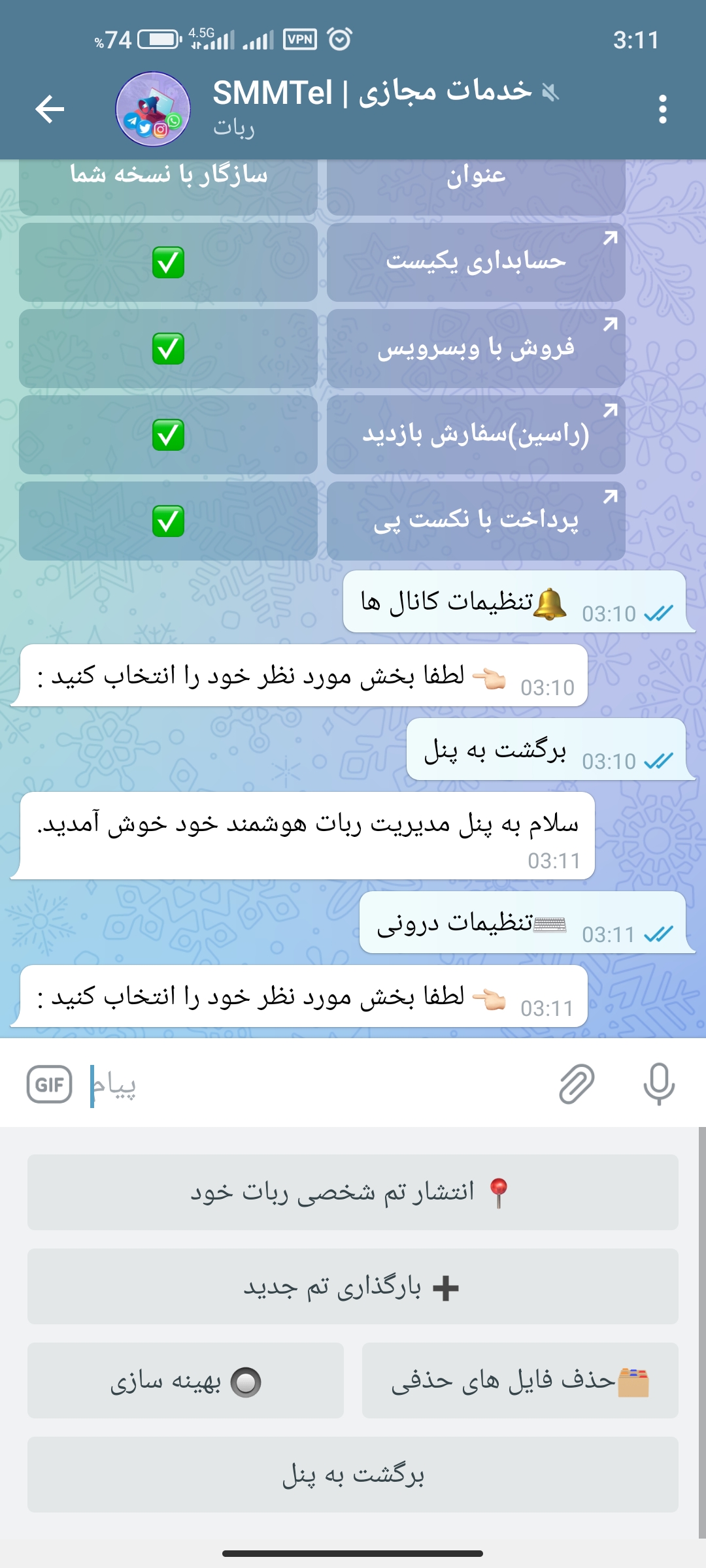Tap the checkmark button beside پرداخت با نکست پی
Viewport: 706px width, 1568px height.
click(168, 521)
